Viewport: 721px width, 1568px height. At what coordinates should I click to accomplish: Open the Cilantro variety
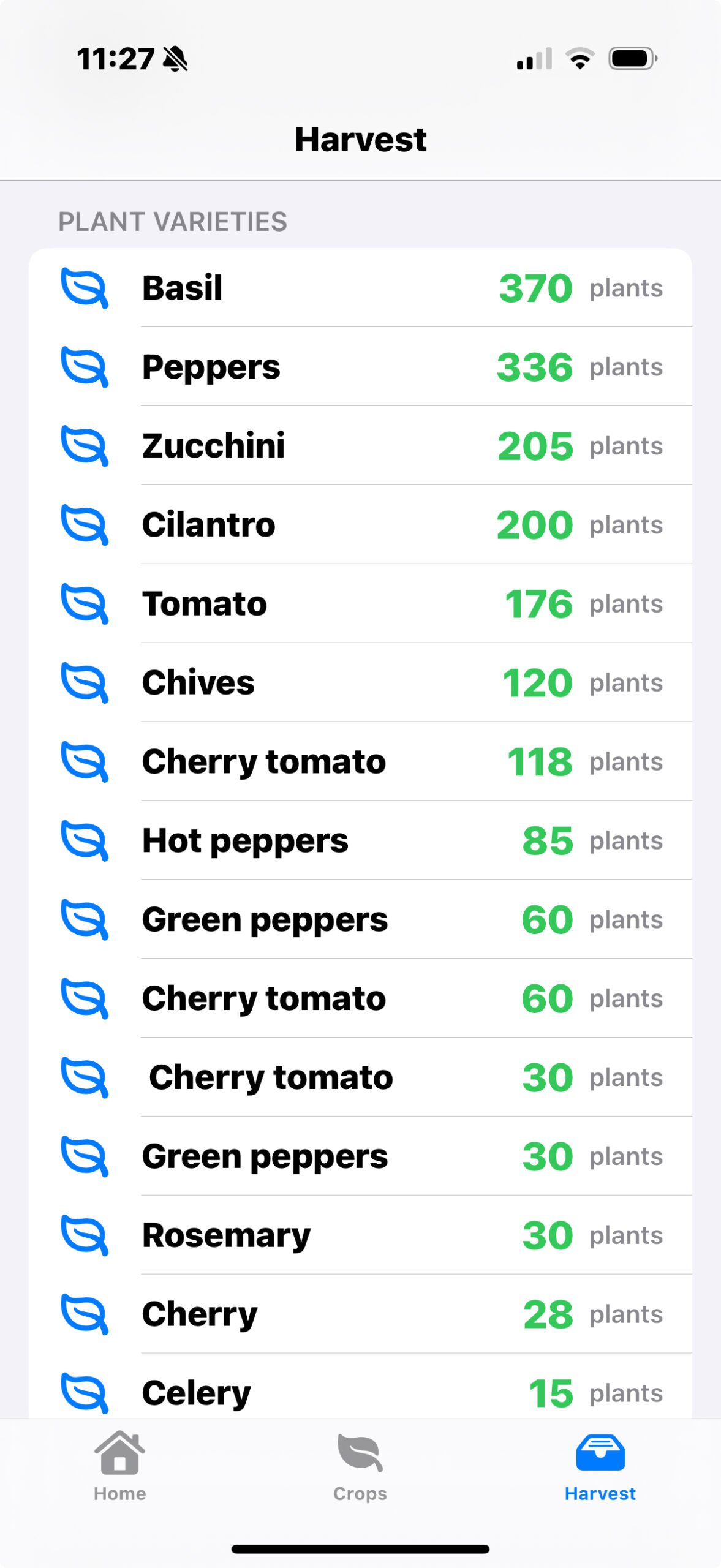tap(360, 525)
